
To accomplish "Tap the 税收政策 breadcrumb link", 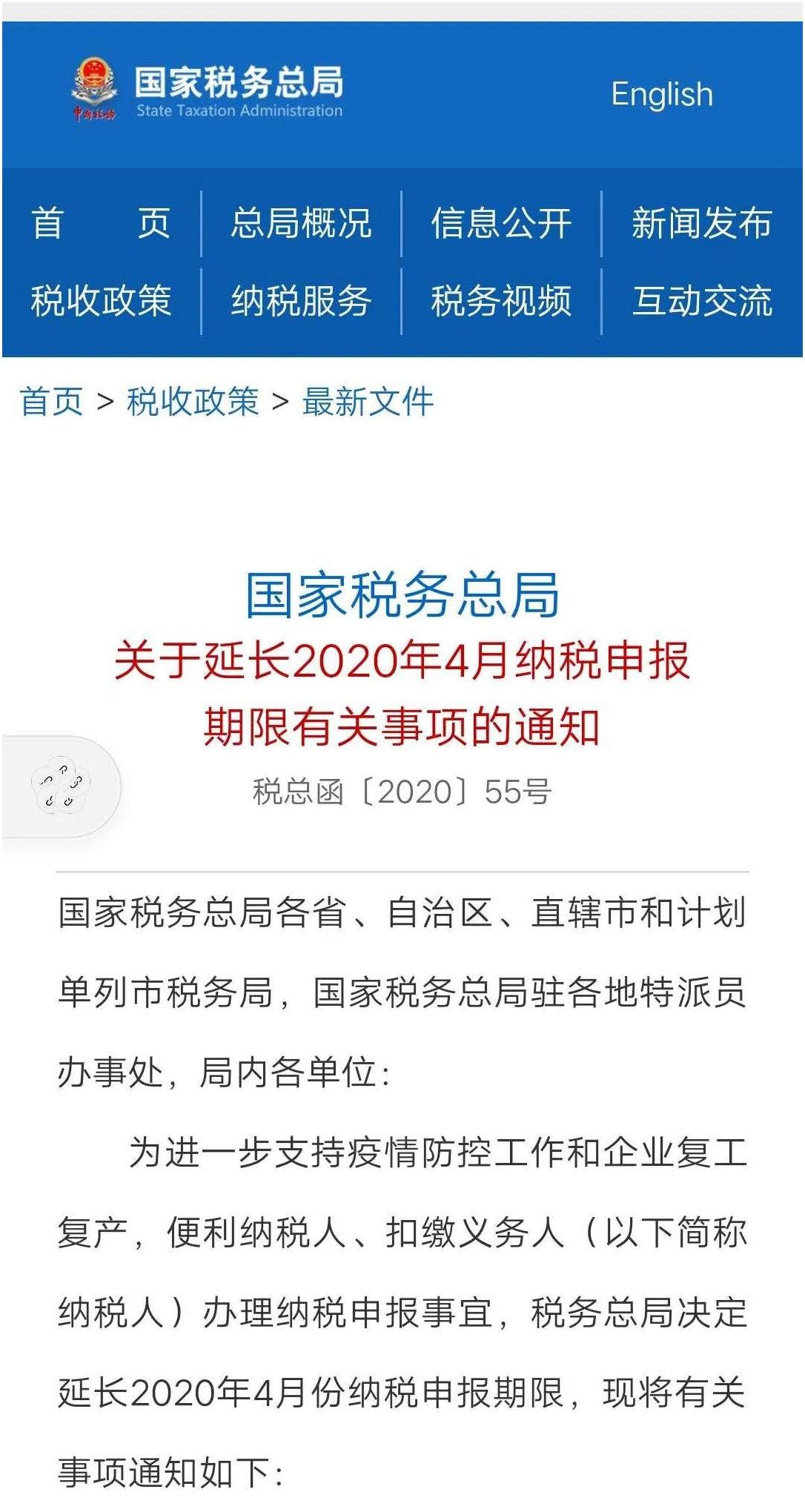I will [x=193, y=402].
